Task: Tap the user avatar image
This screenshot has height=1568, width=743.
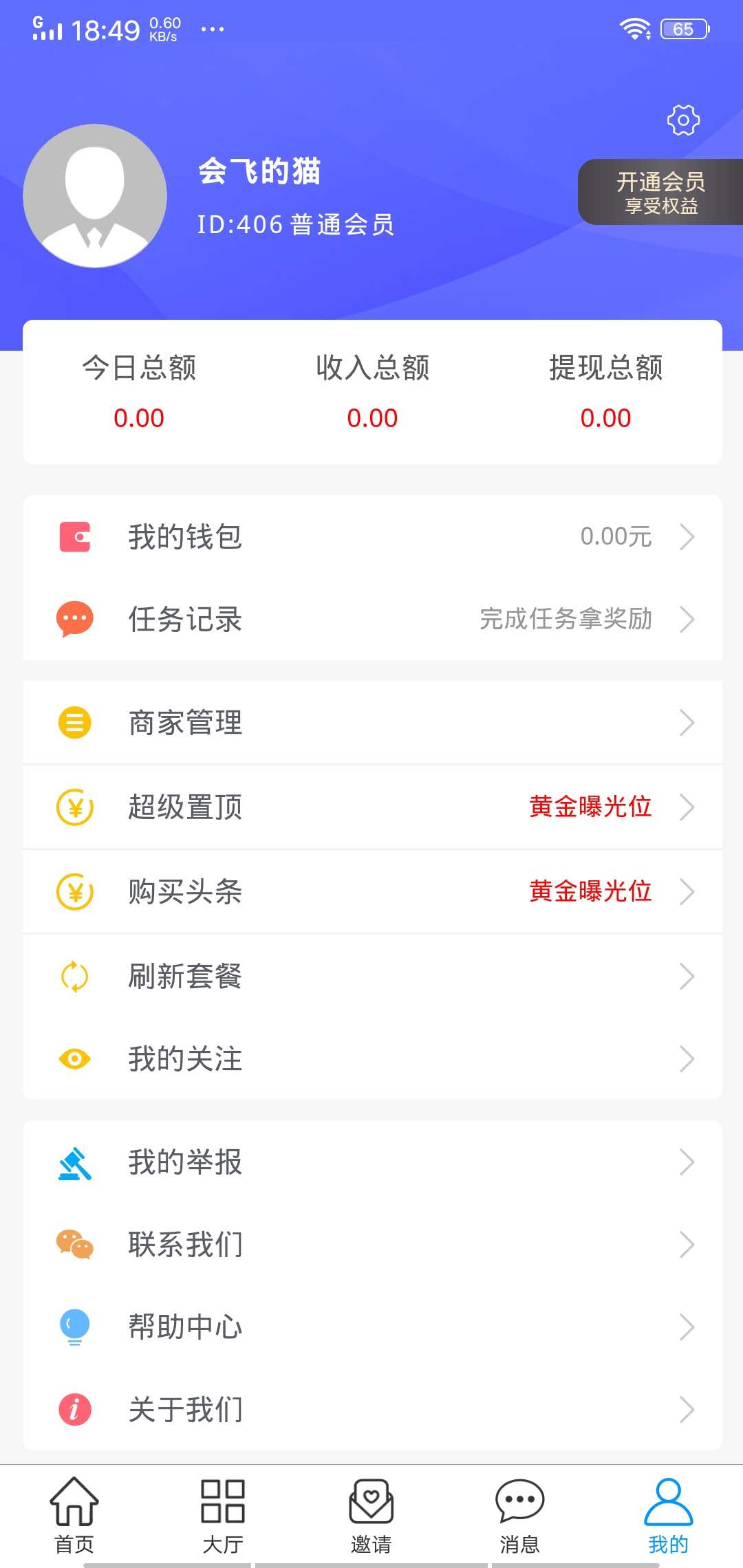Action: point(95,196)
